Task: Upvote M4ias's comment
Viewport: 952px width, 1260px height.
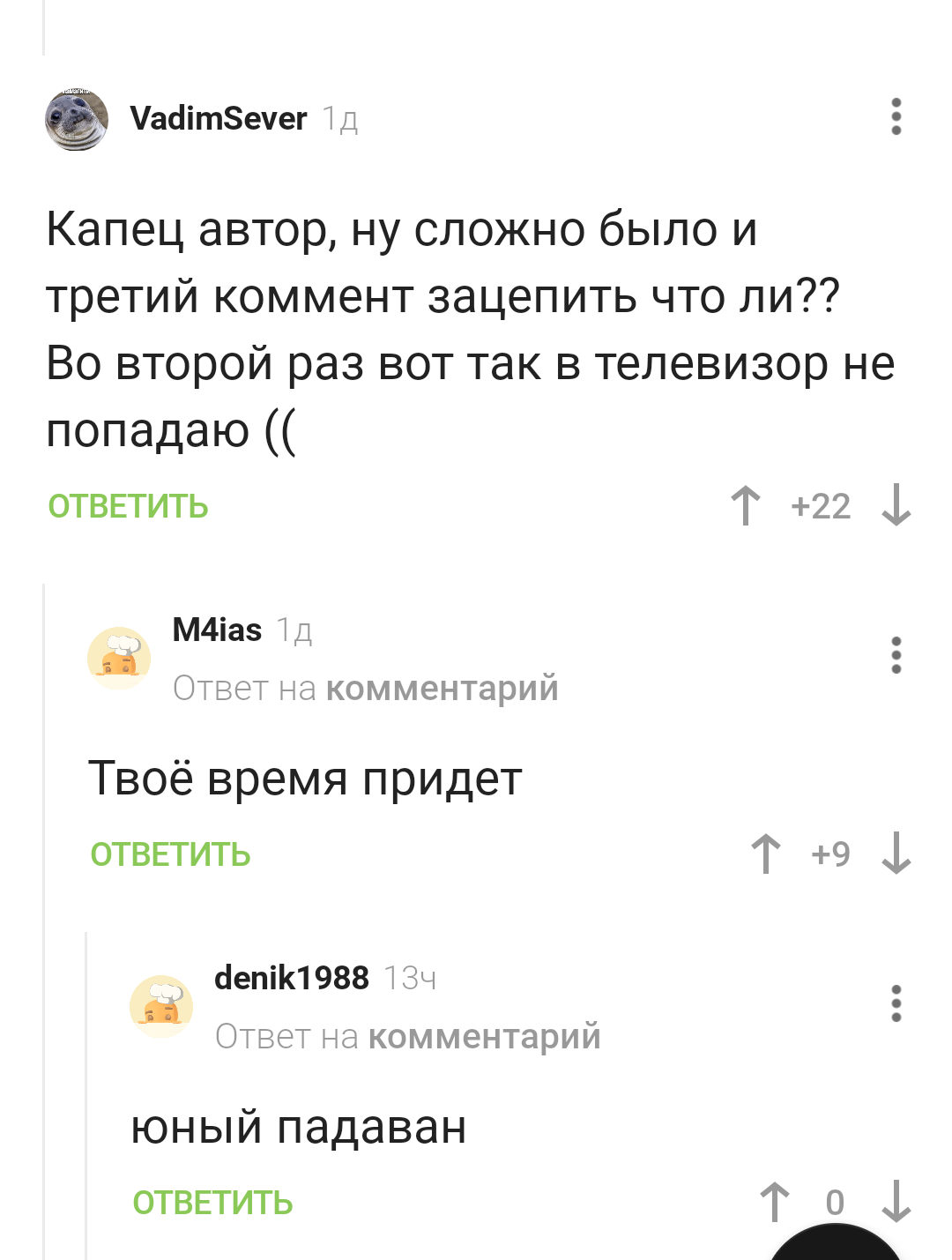Action: (x=765, y=854)
